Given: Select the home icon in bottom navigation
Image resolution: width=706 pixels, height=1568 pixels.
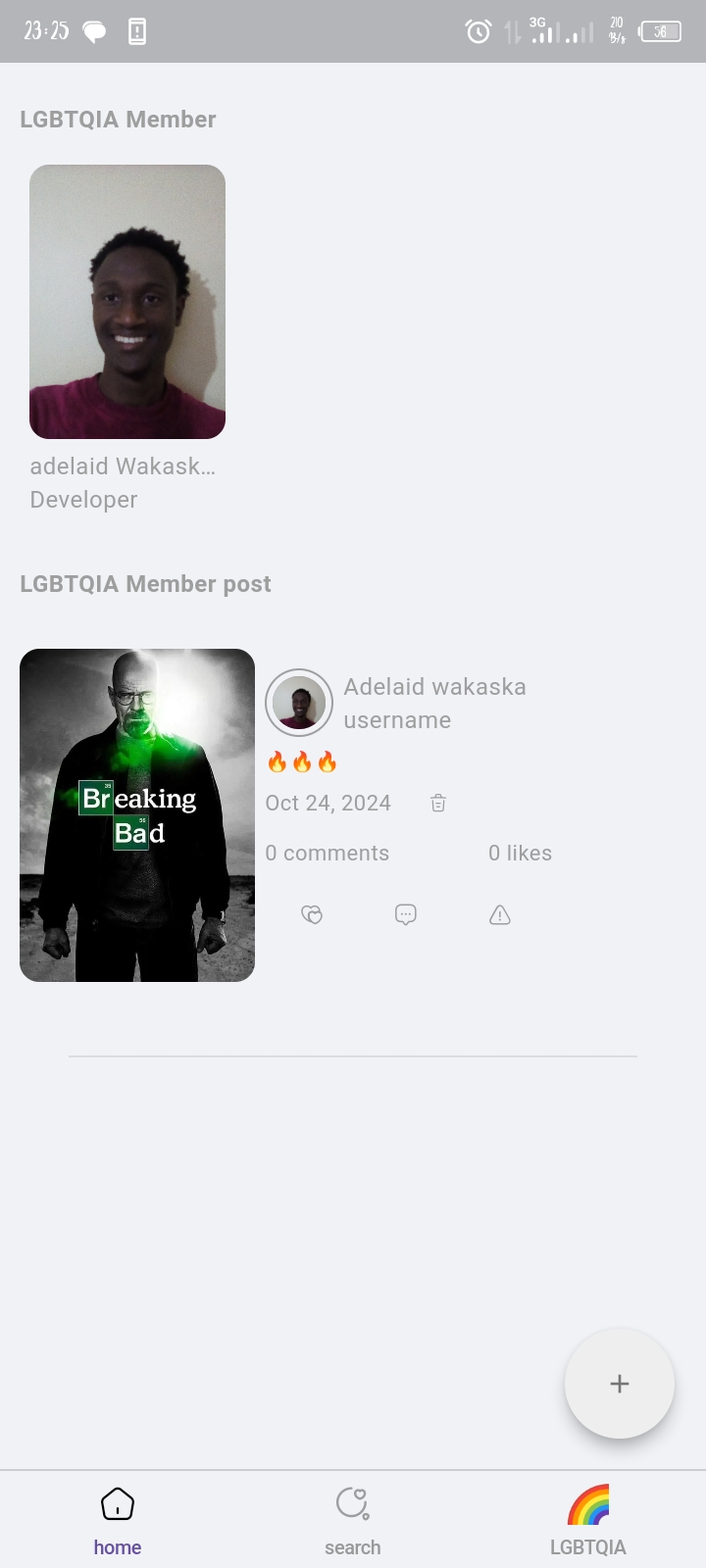Looking at the screenshot, I should (x=118, y=1502).
